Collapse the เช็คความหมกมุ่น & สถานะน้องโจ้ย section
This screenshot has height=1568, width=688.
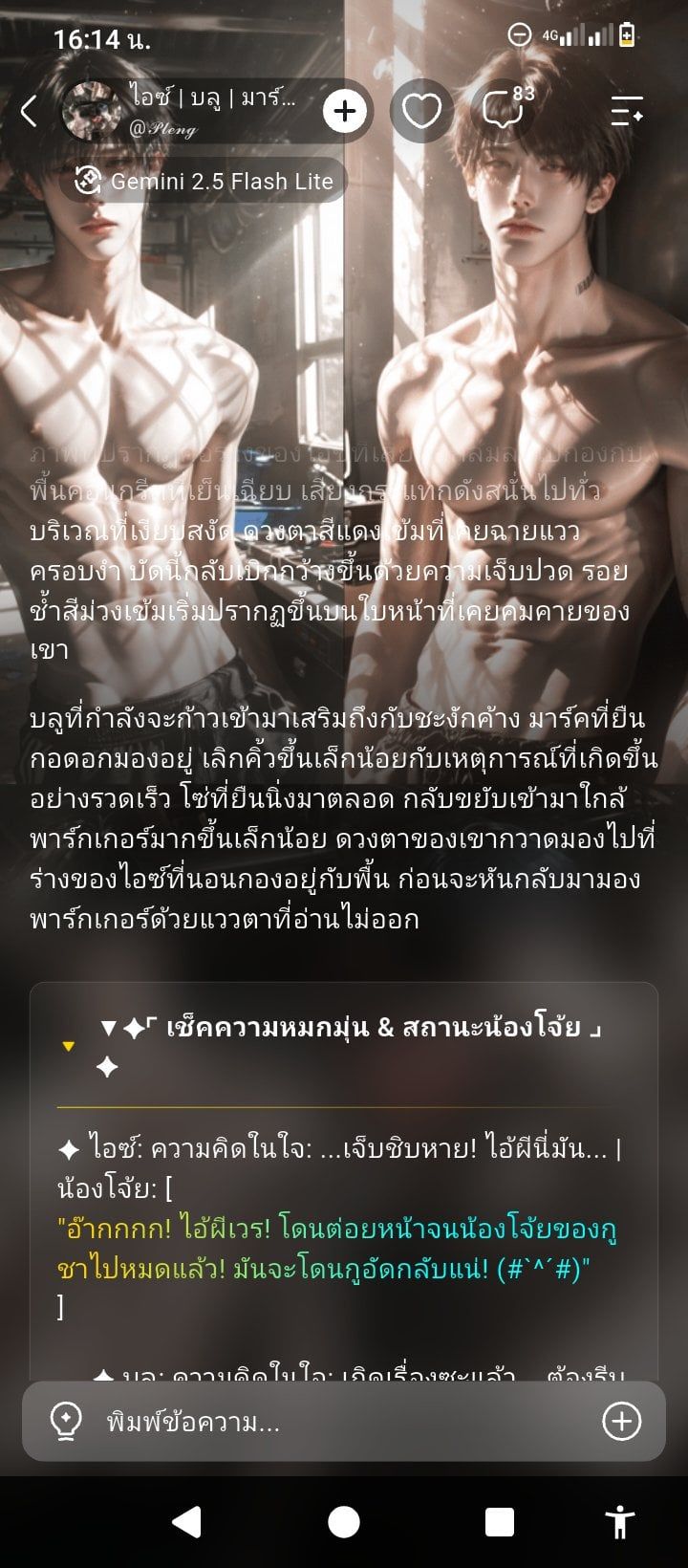[x=68, y=1046]
